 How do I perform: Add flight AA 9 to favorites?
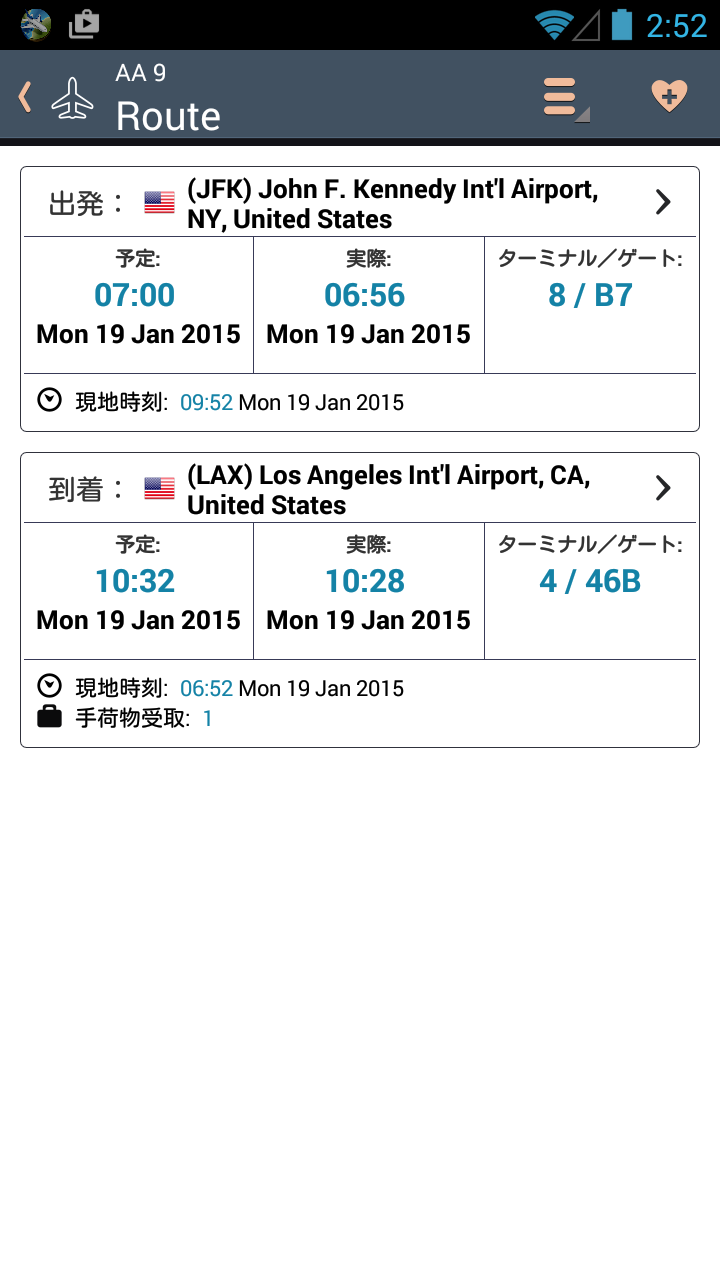668,97
